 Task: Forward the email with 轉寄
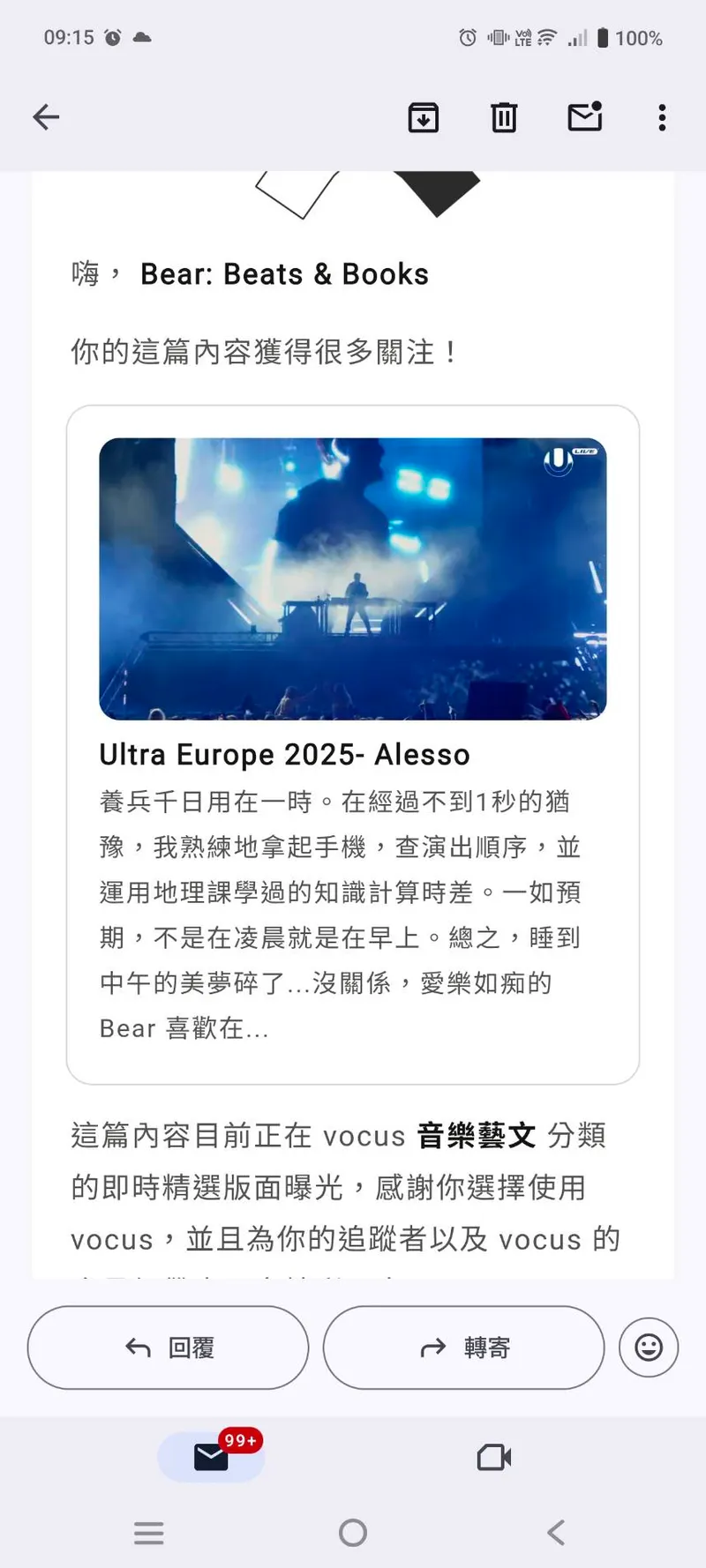[464, 1348]
